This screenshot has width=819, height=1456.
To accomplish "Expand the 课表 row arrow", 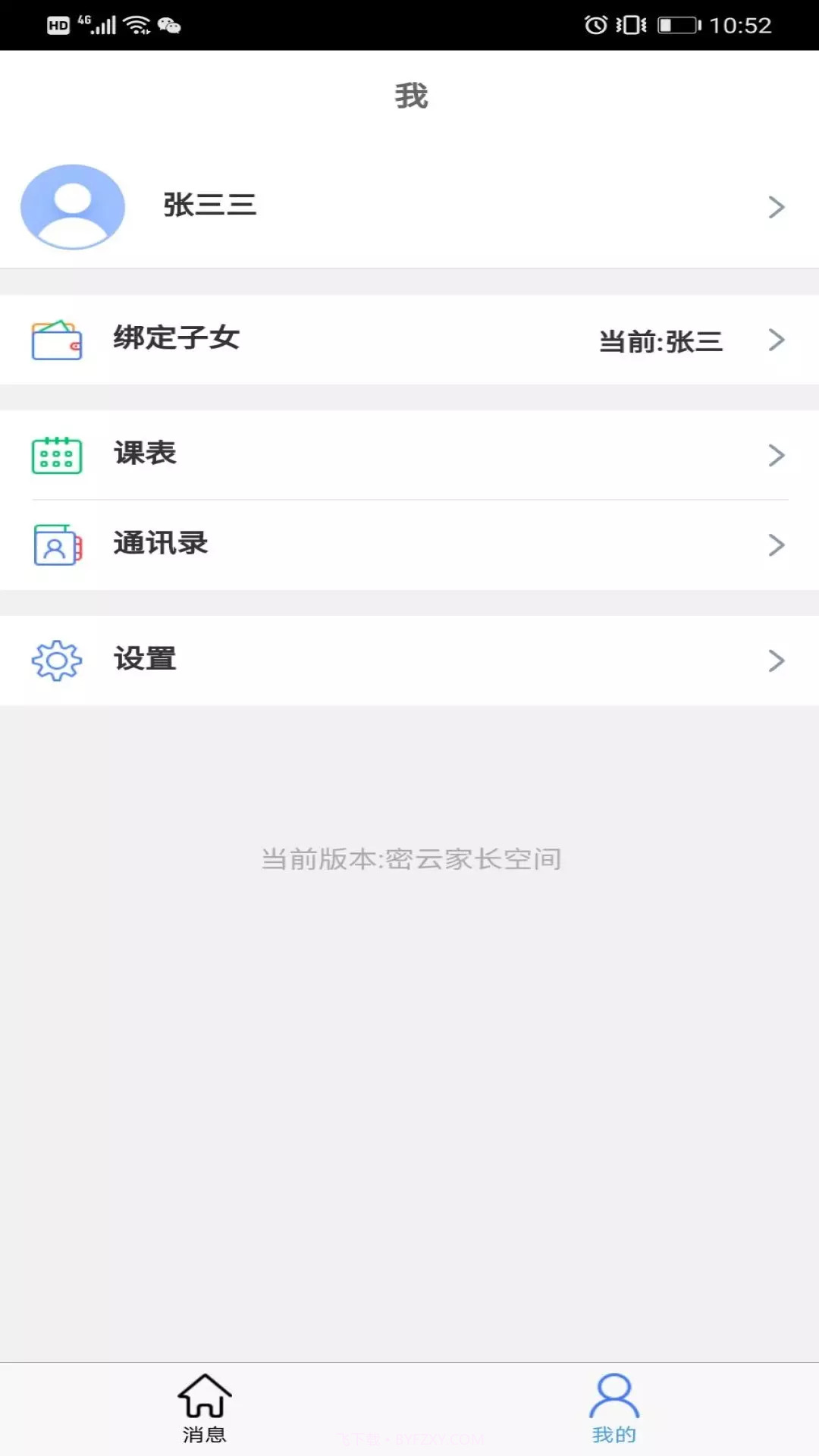I will click(775, 454).
